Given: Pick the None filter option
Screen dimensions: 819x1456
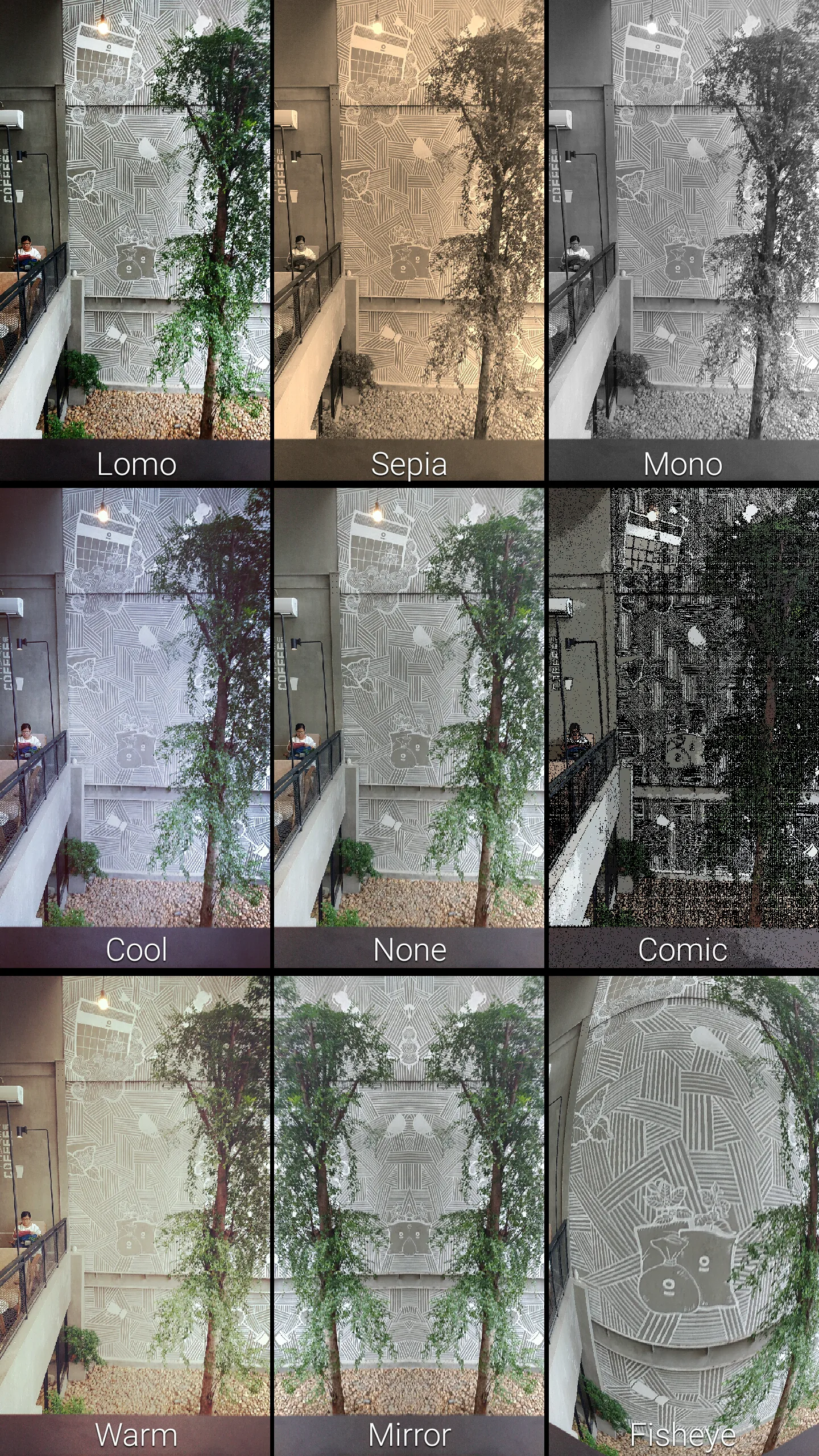Looking at the screenshot, I should pyautogui.click(x=409, y=727).
